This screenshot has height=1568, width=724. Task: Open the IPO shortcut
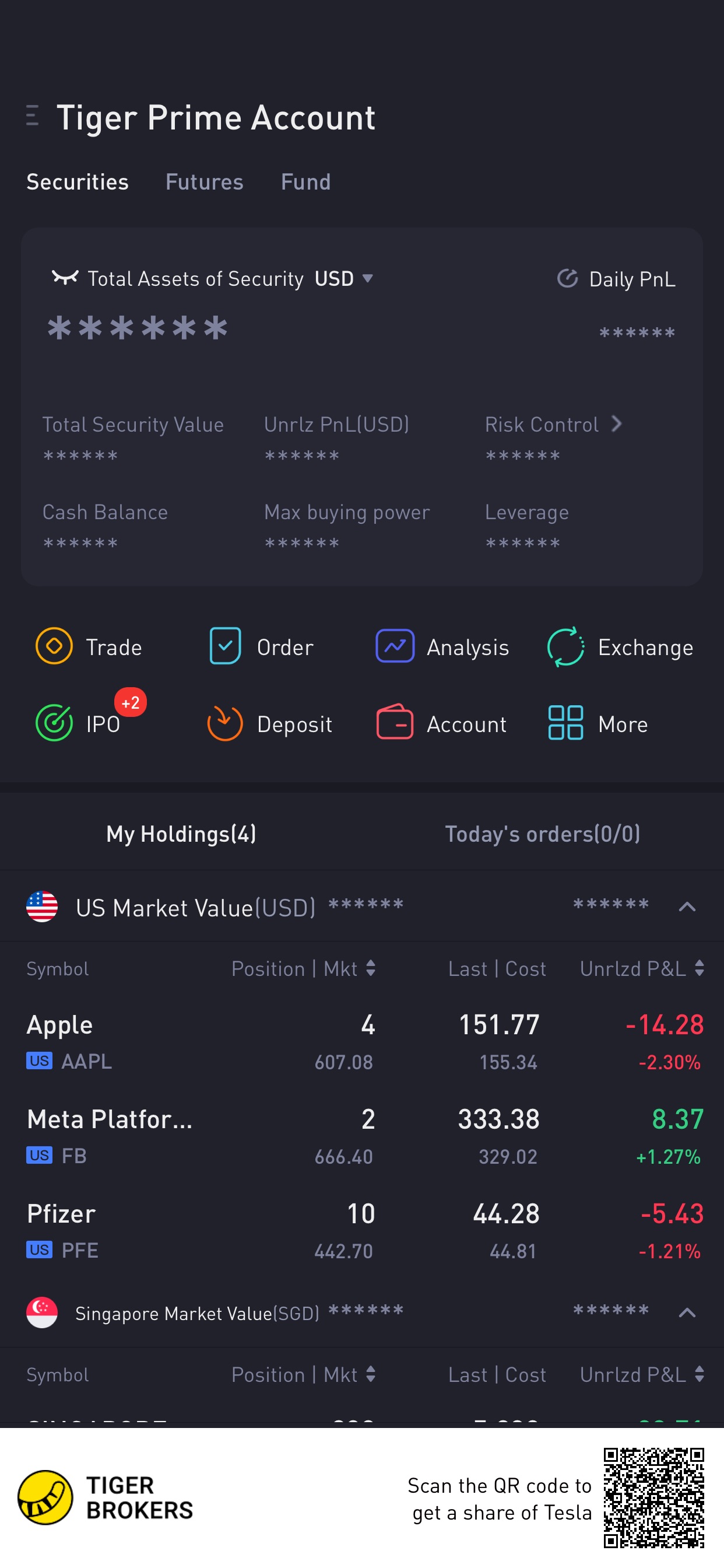click(78, 723)
